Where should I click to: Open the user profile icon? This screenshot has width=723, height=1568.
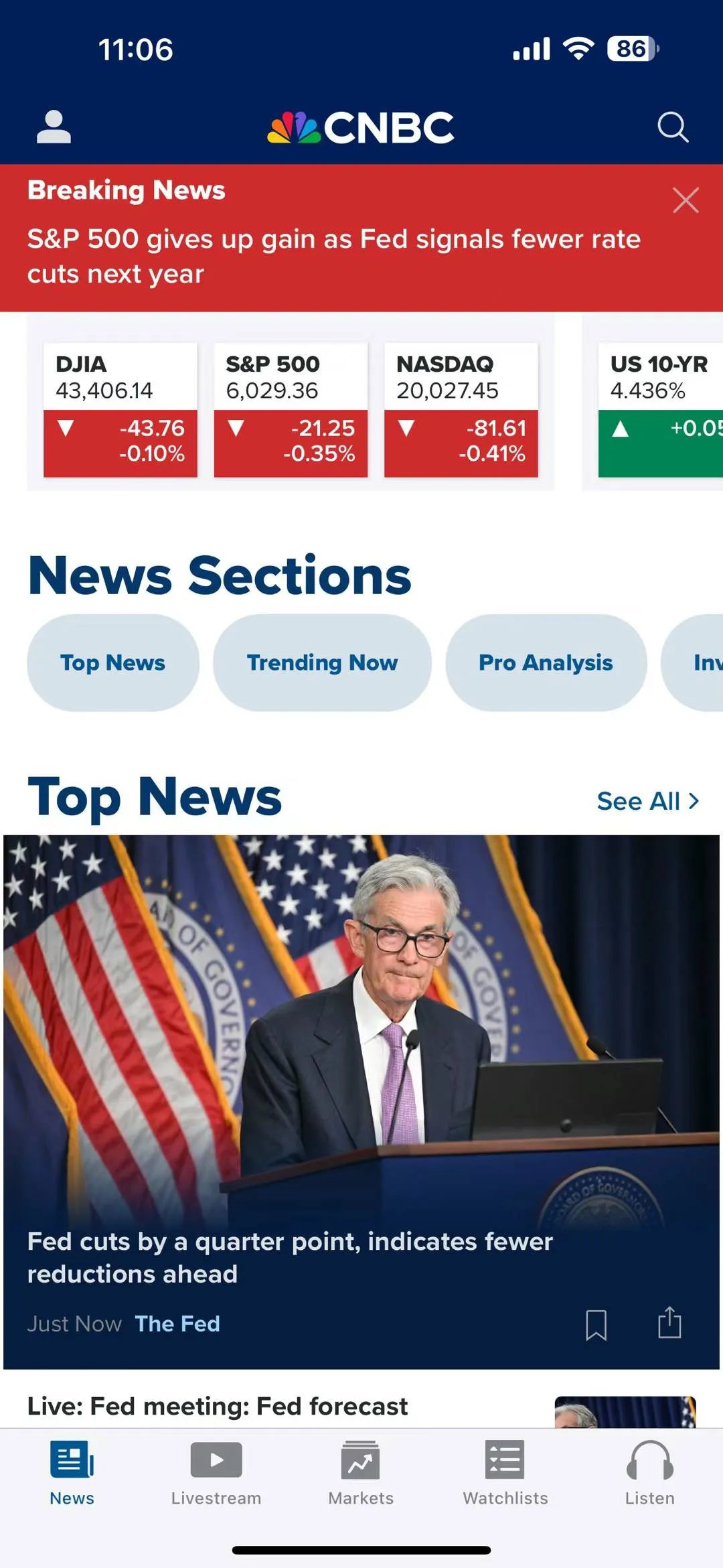[x=54, y=127]
